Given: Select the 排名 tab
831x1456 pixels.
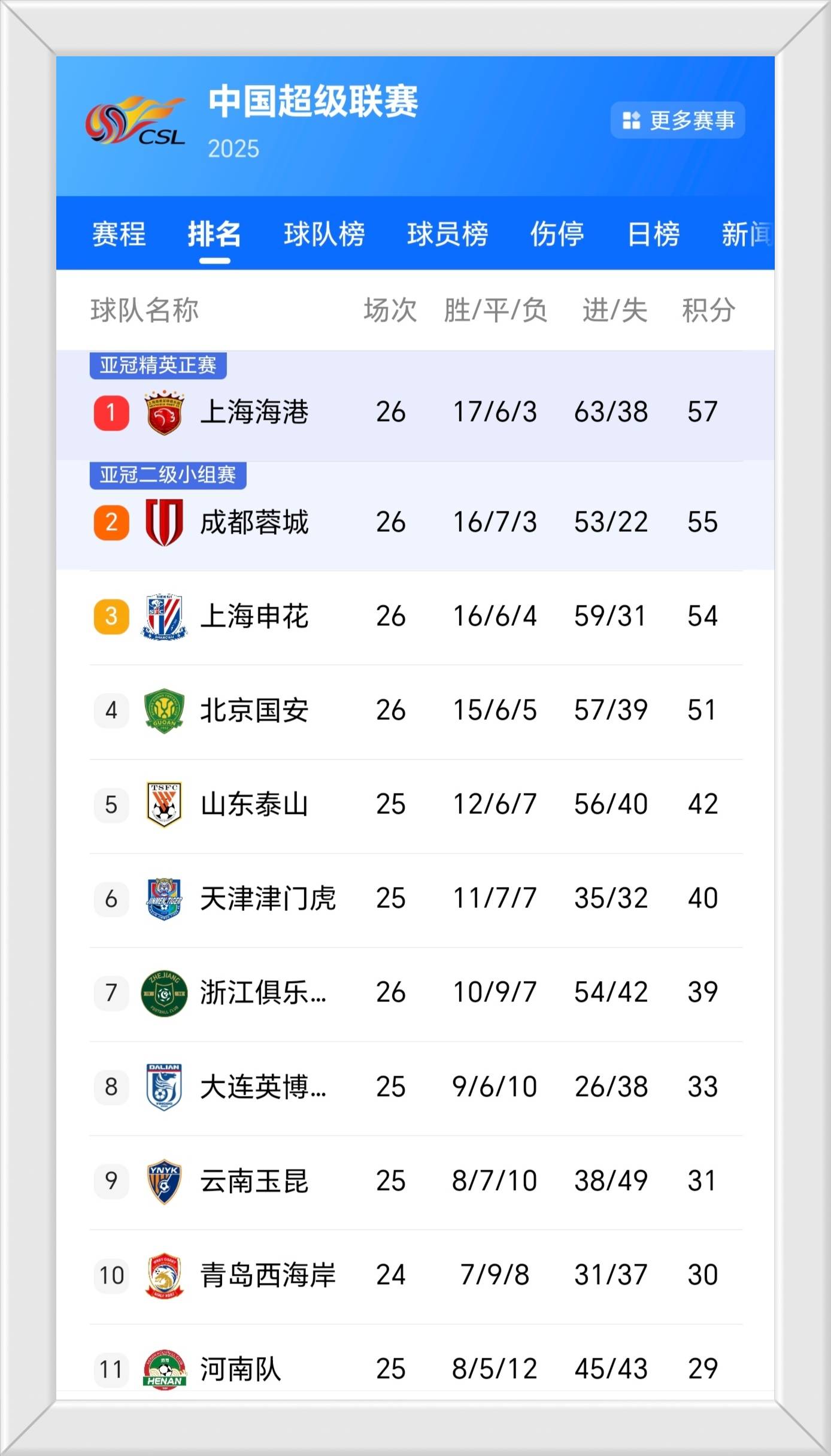Looking at the screenshot, I should 214,234.
